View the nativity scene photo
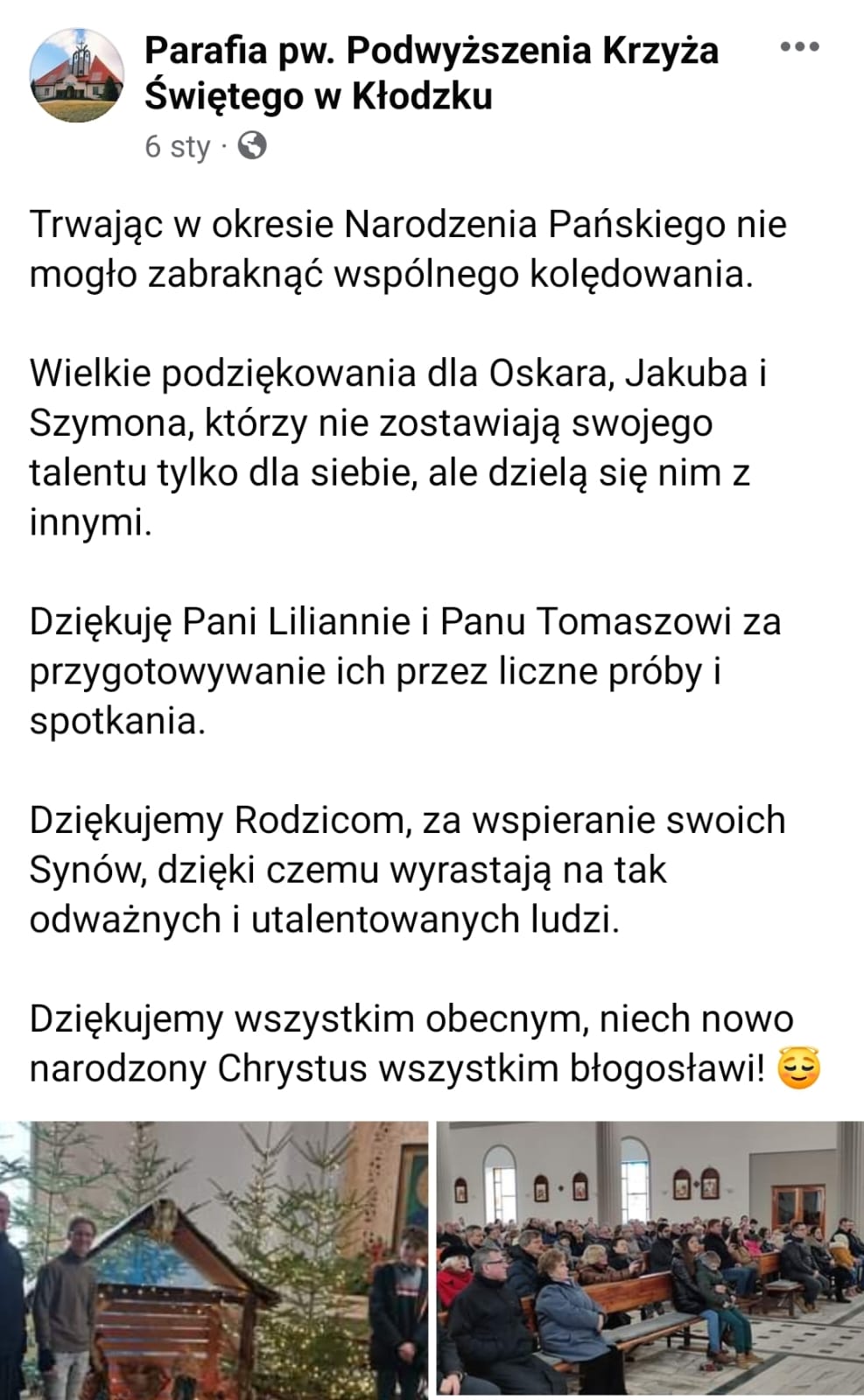Image resolution: width=864 pixels, height=1400 pixels. [214, 1258]
